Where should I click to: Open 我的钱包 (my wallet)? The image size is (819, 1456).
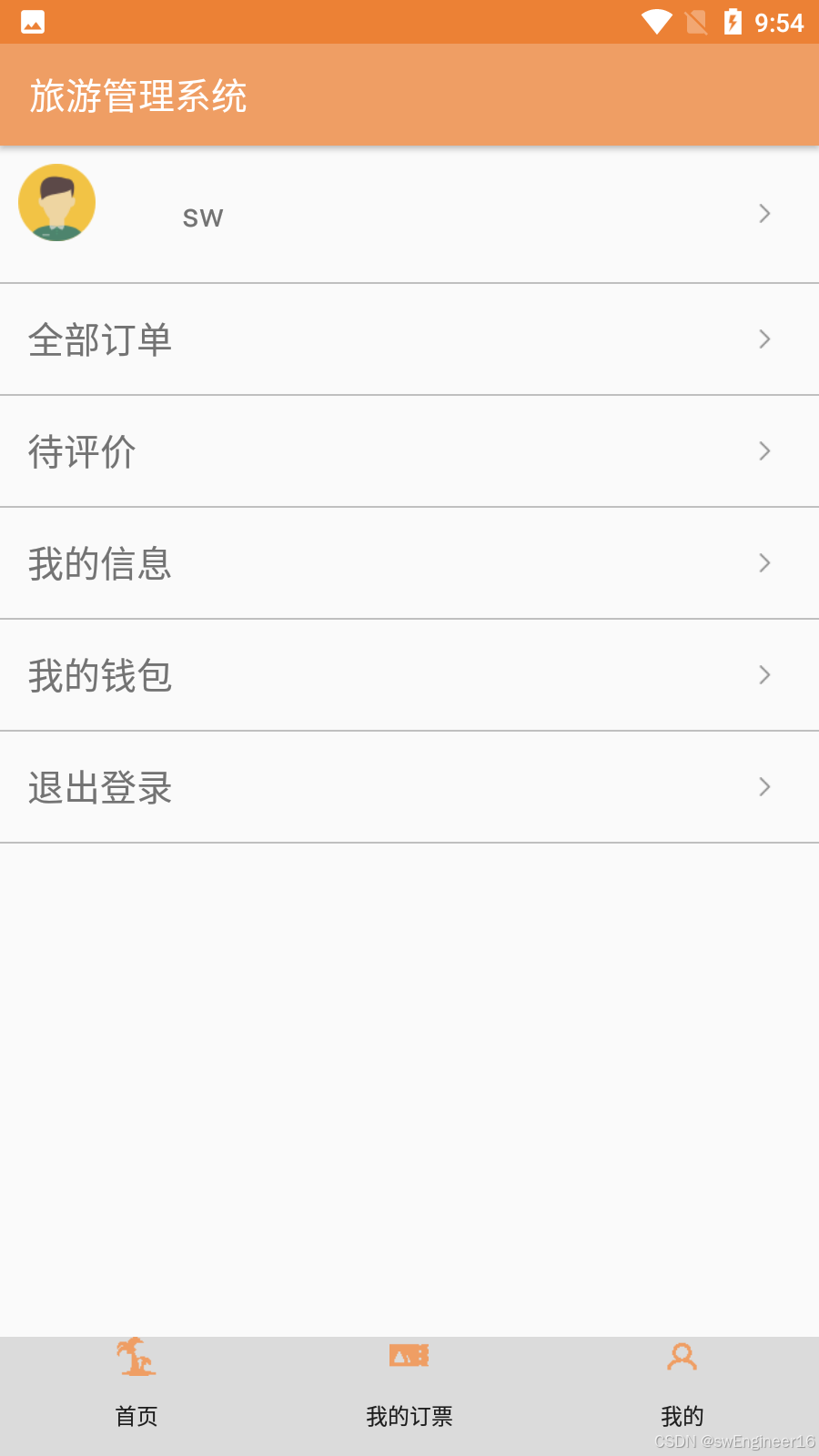tap(409, 675)
